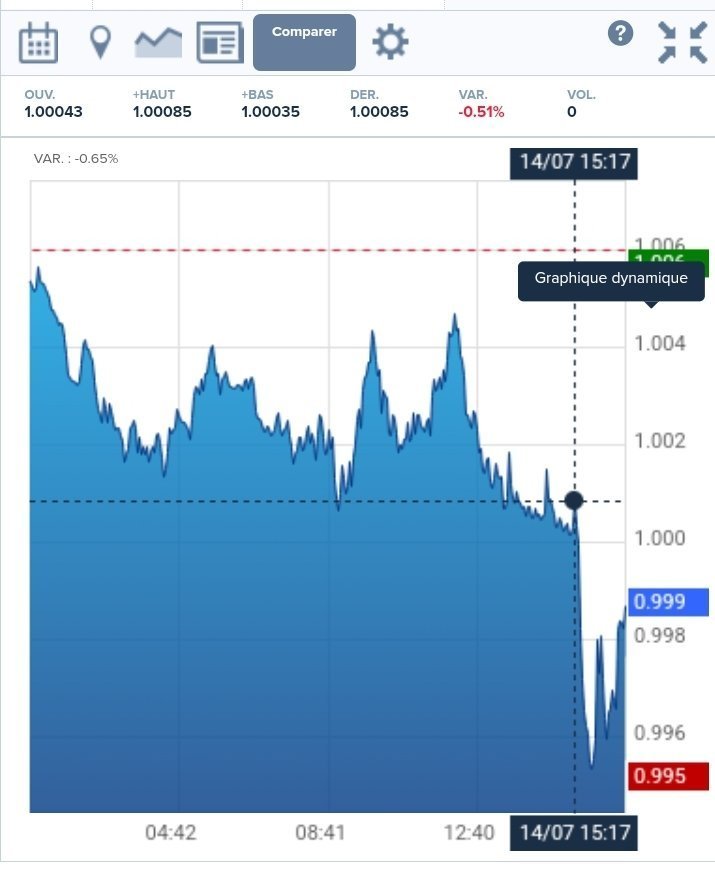Tap the Comparer button
715x871 pixels.
(304, 42)
